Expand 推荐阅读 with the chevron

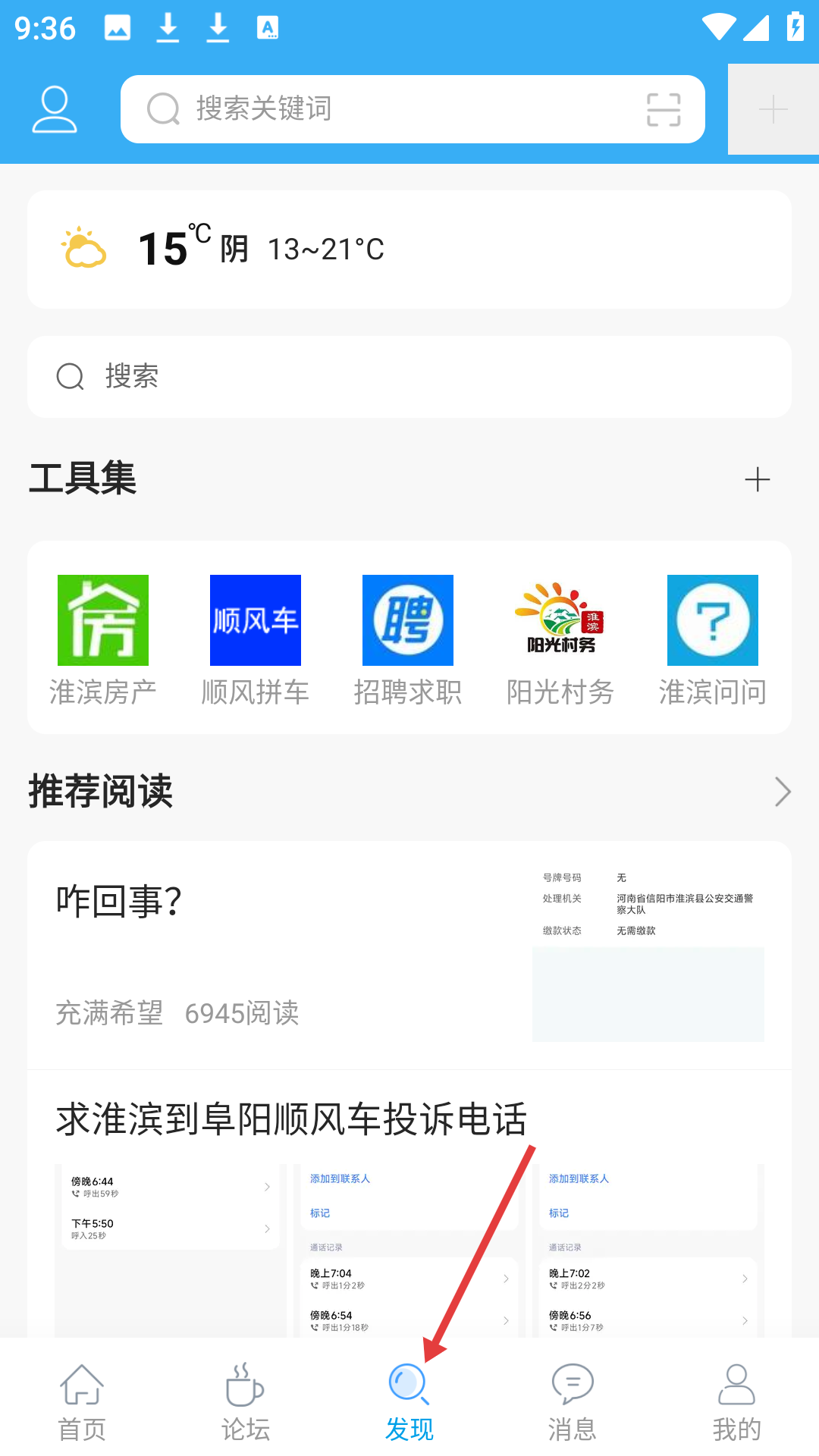[782, 792]
